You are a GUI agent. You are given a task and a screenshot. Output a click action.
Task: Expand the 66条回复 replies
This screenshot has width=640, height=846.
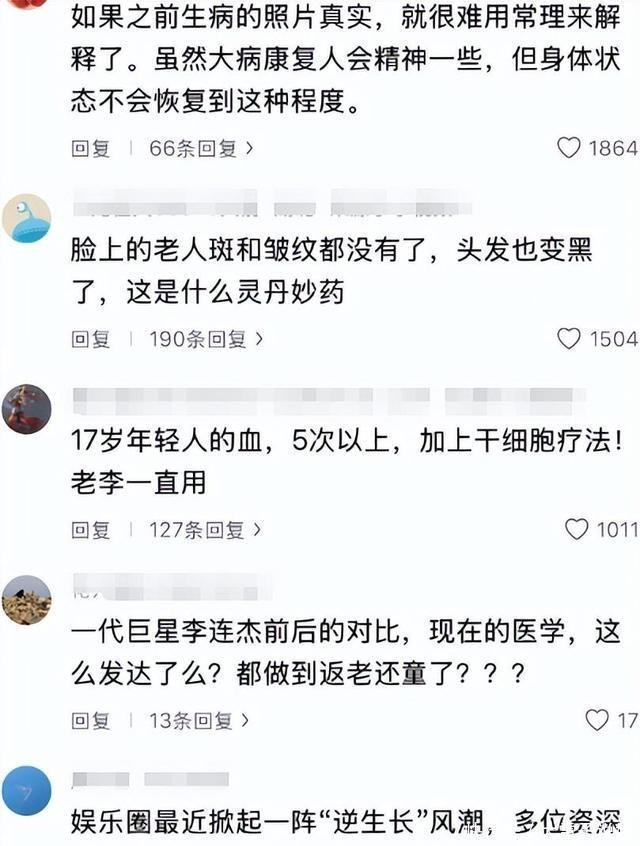pos(201,149)
